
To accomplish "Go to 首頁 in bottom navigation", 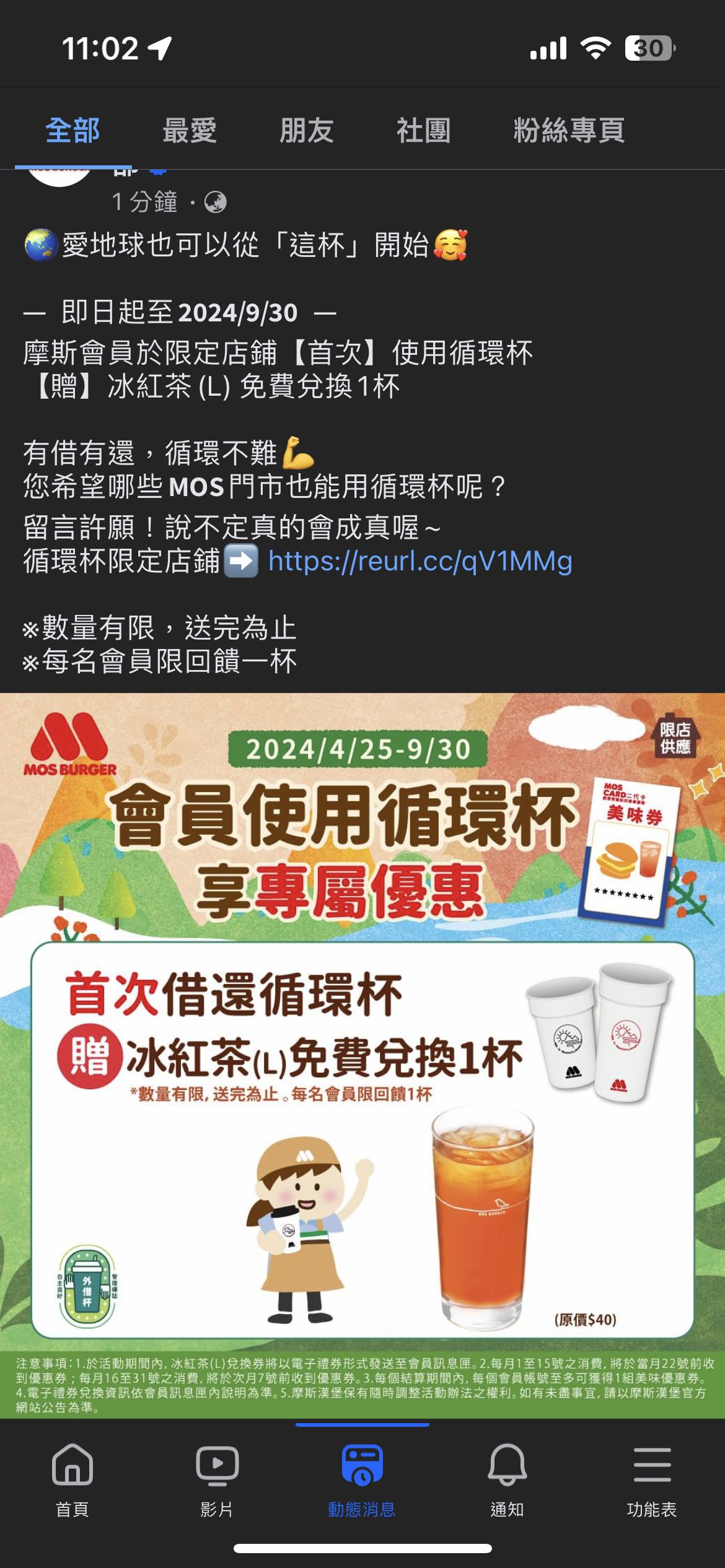I will [72, 1479].
